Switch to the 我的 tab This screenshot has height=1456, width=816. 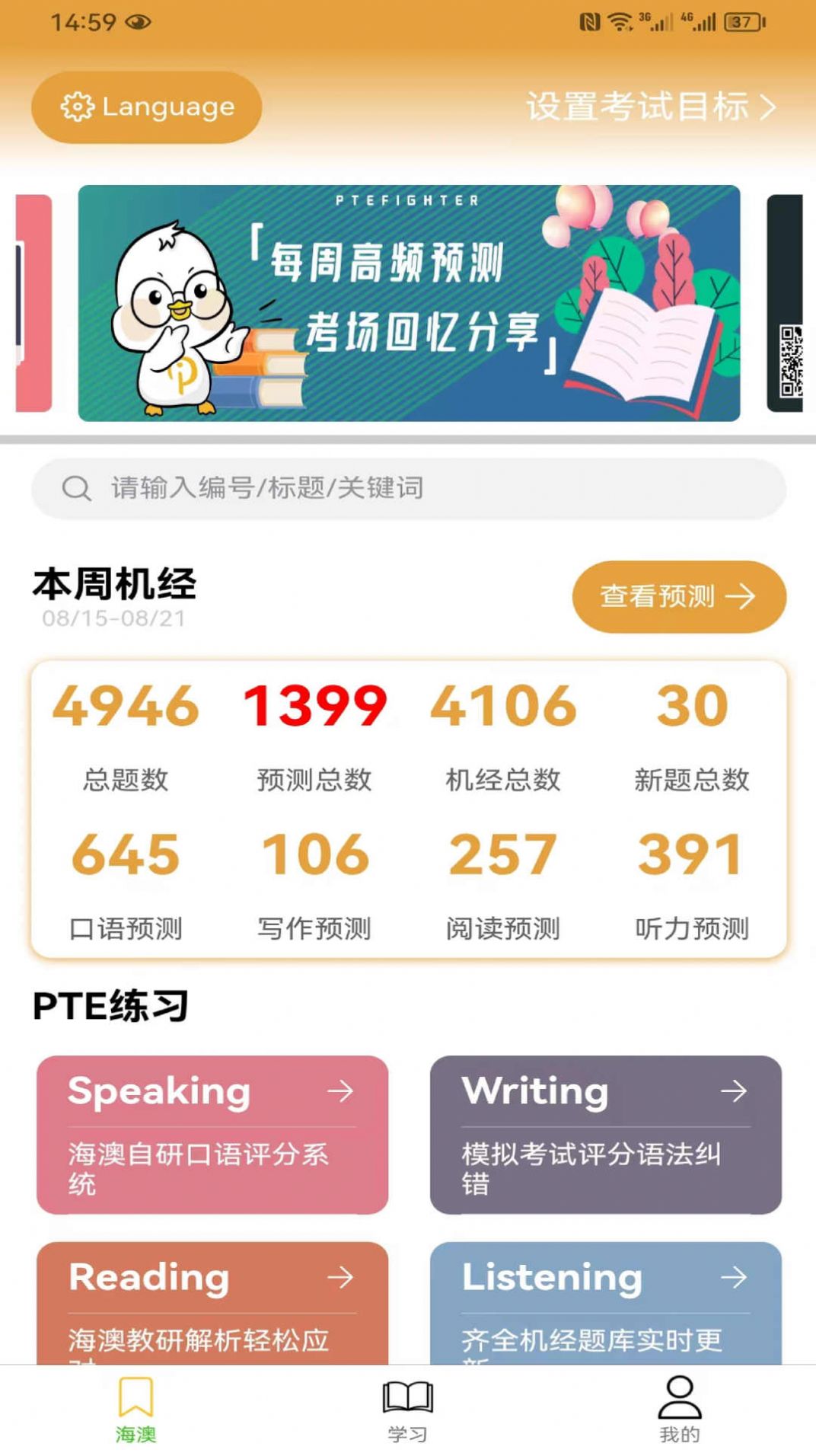679,1410
